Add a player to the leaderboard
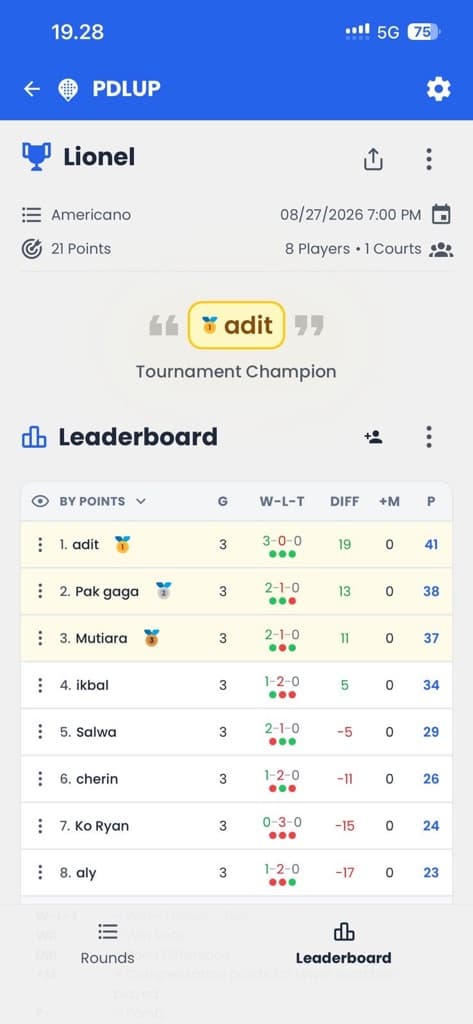The image size is (473, 1024). pos(374,437)
